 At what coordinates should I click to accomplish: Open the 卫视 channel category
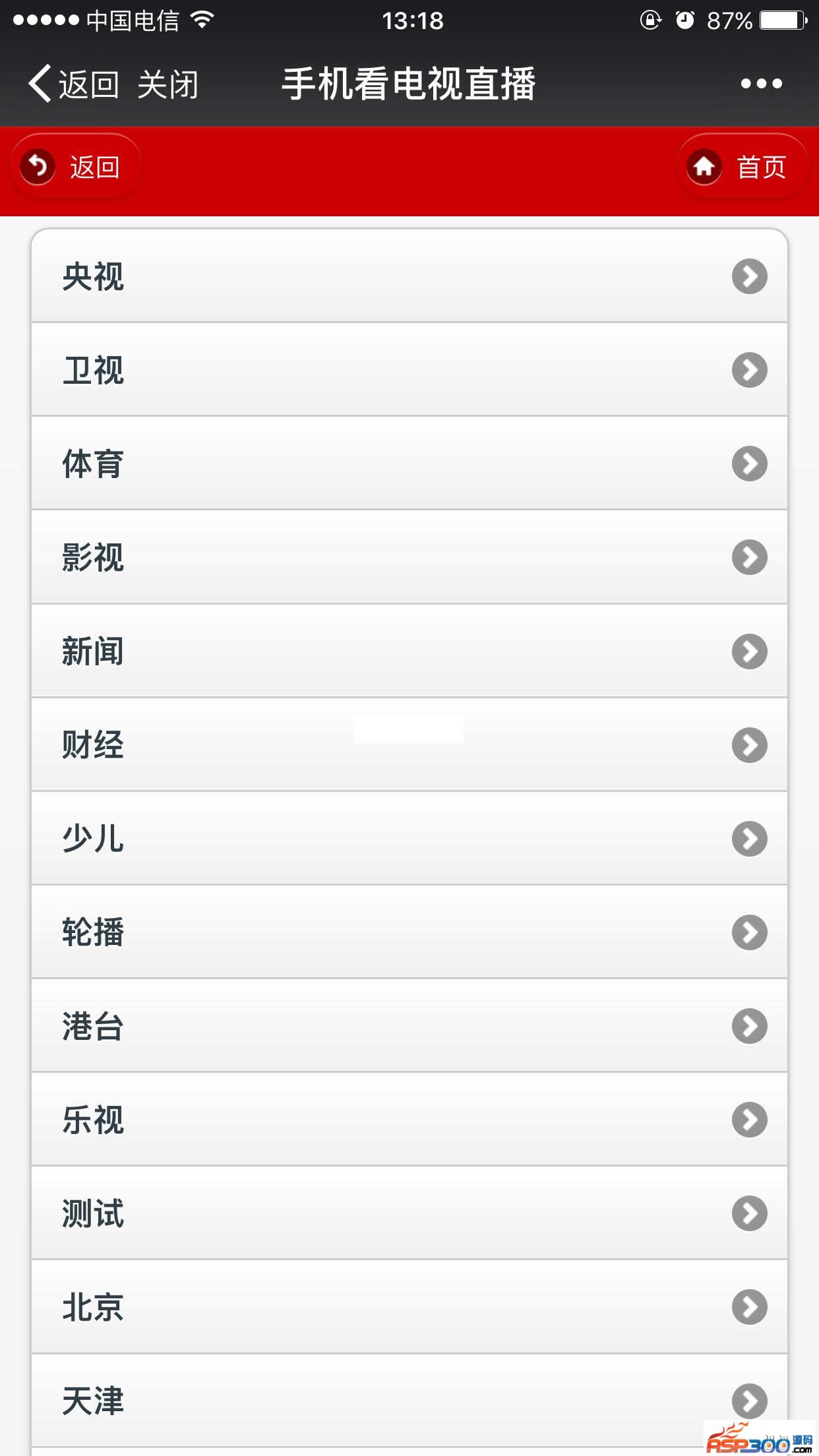coord(409,370)
